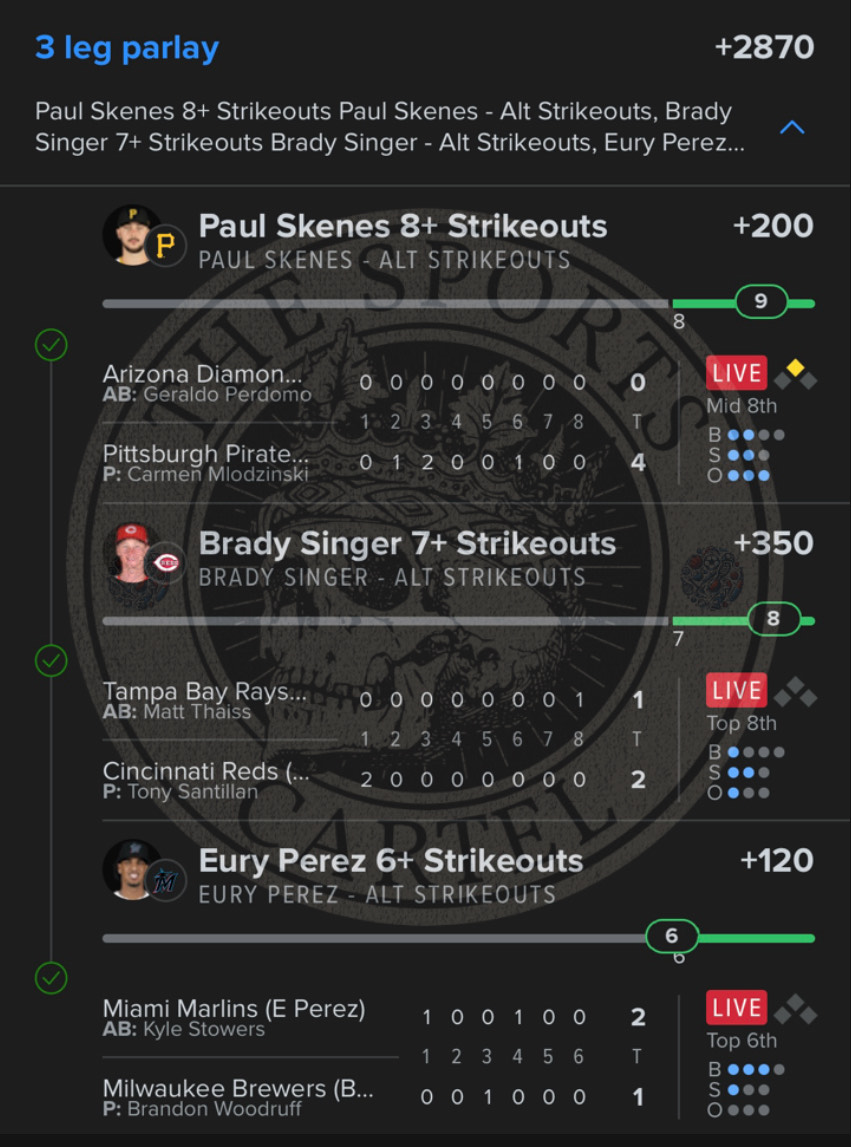Viewport: 851px width, 1147px height.
Task: Open the Paul Skenes 8+ Strikeouts leg
Action: (x=402, y=226)
